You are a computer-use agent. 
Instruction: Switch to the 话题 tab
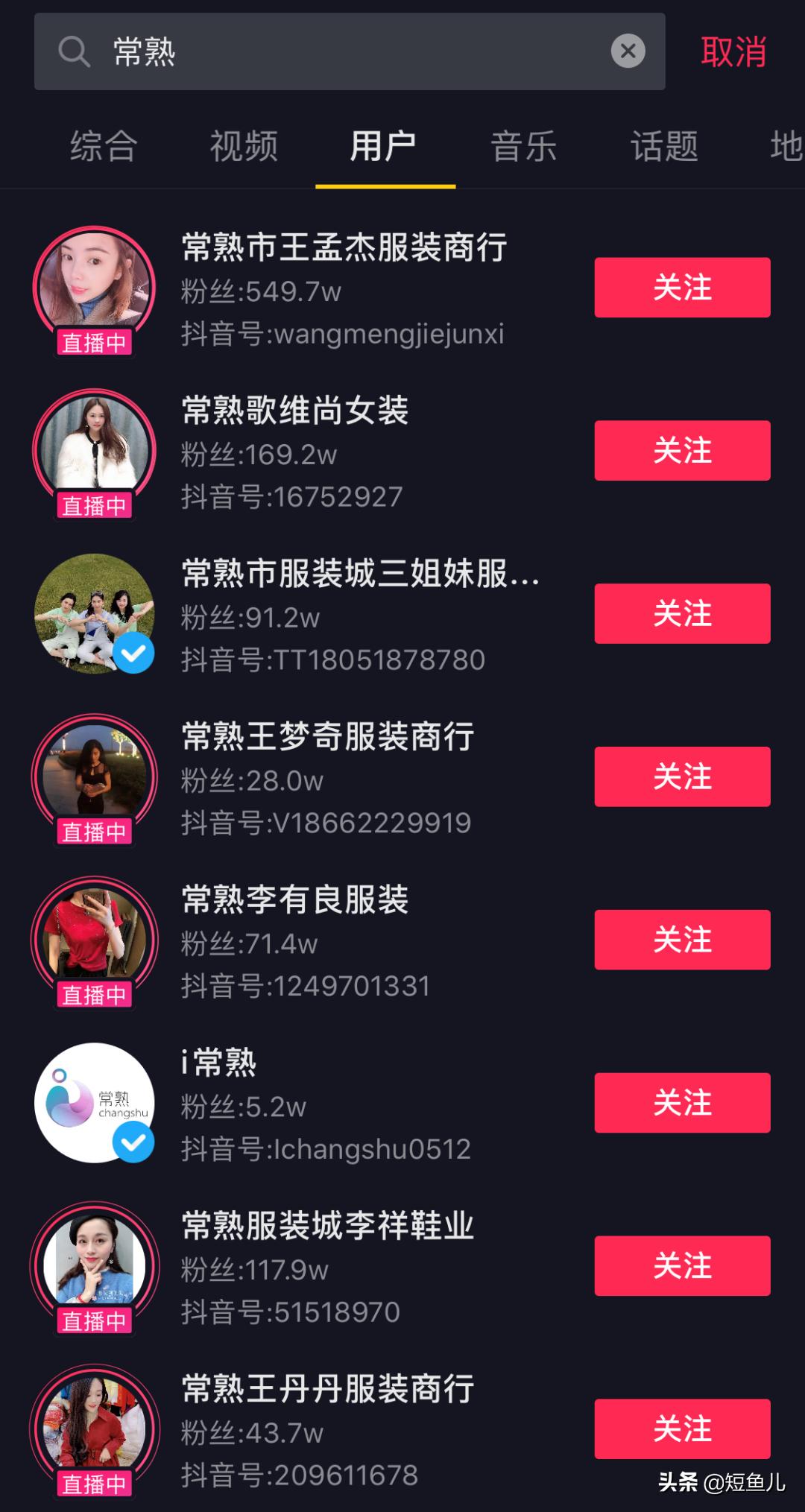point(663,148)
